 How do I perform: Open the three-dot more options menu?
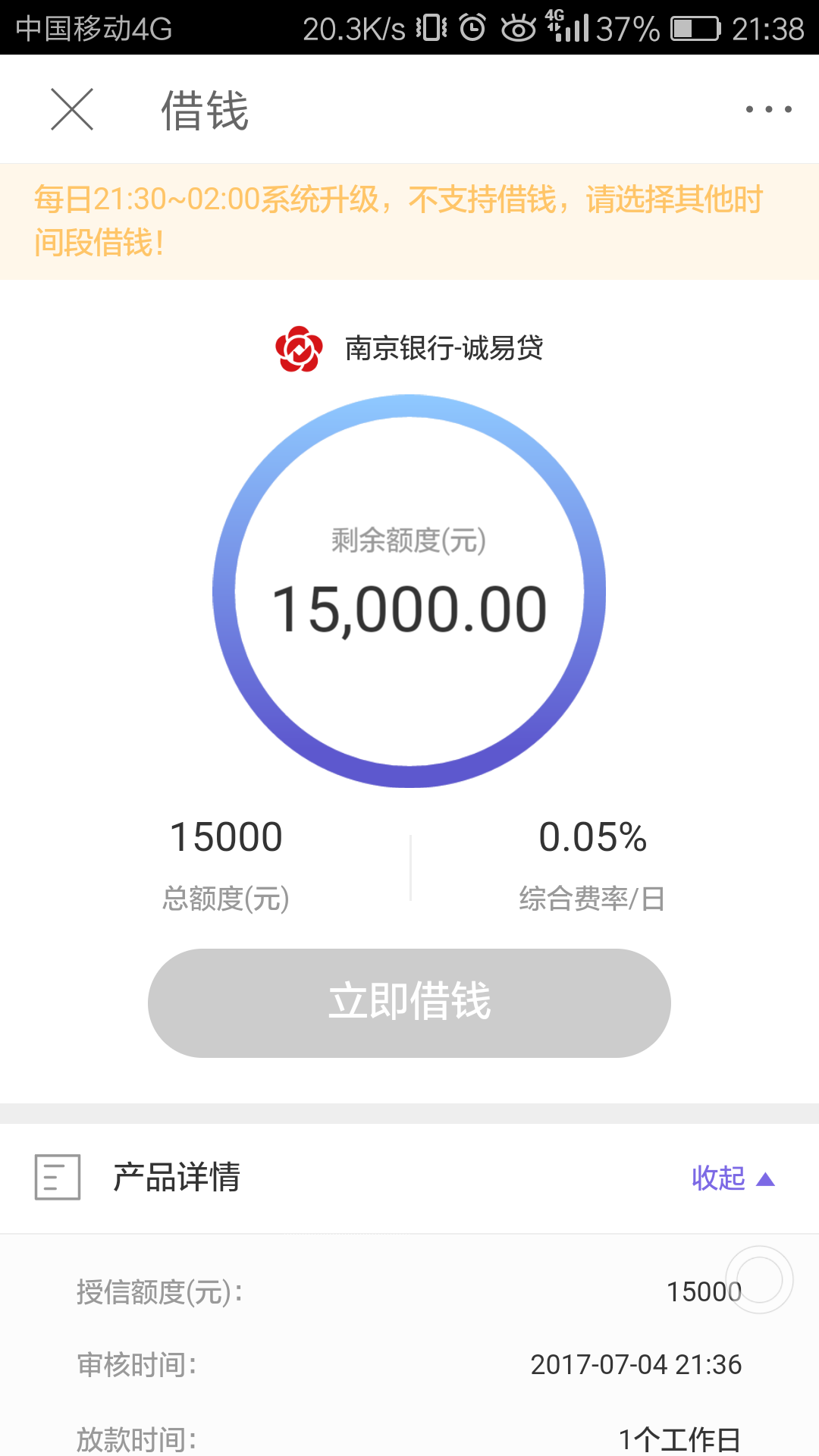(767, 108)
